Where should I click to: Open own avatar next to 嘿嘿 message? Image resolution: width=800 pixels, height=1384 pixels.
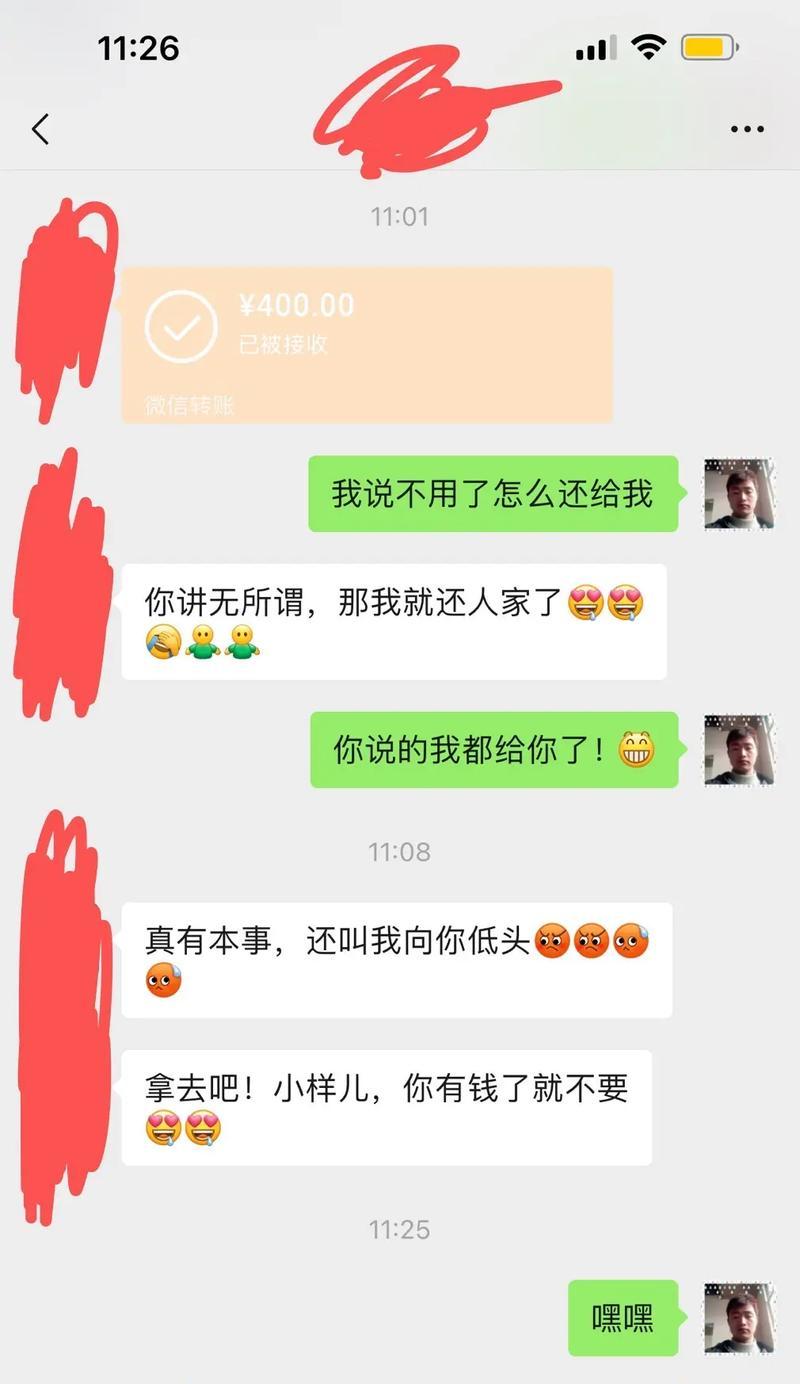(x=738, y=1318)
